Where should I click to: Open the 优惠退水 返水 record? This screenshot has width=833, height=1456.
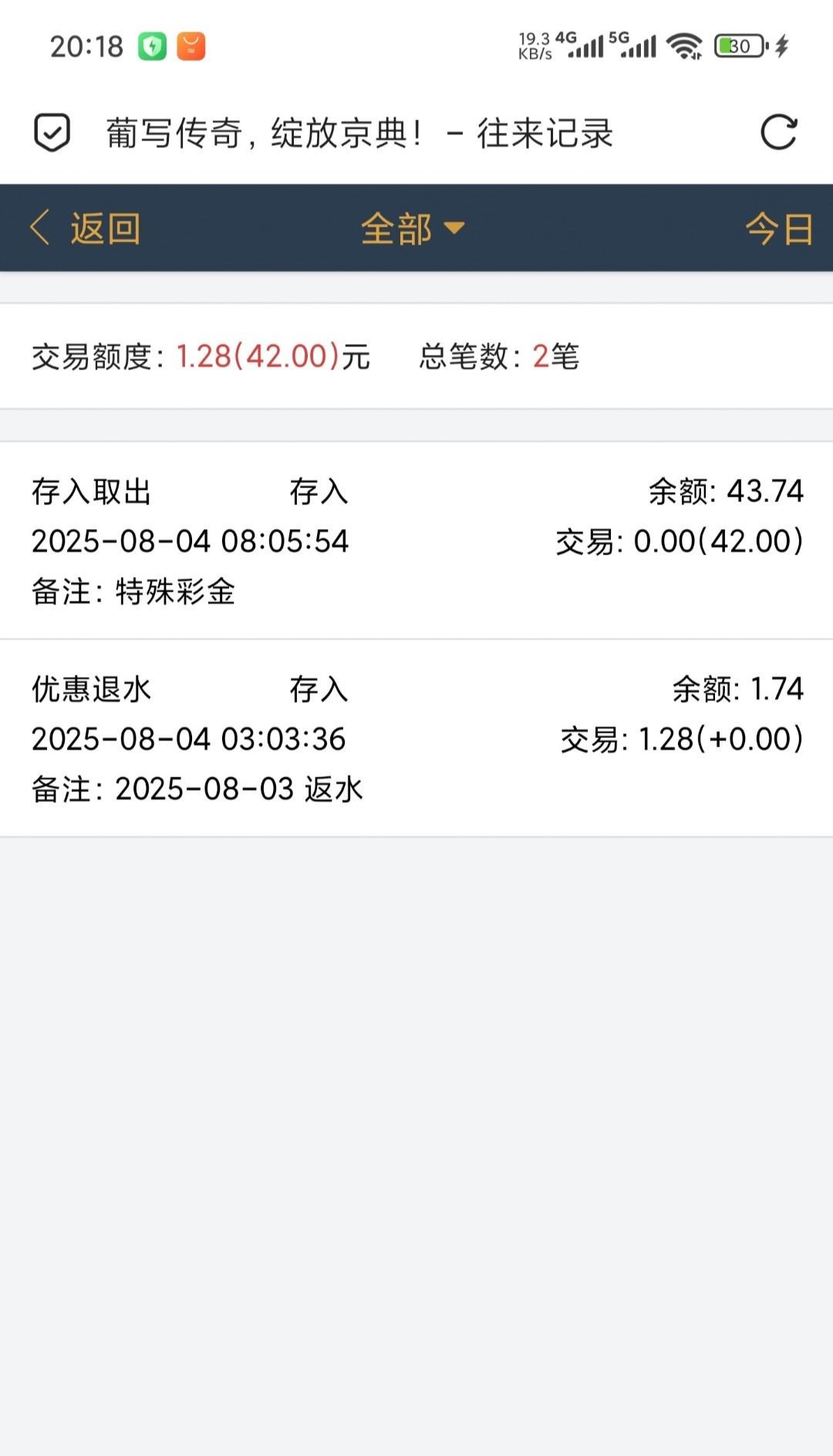click(416, 738)
